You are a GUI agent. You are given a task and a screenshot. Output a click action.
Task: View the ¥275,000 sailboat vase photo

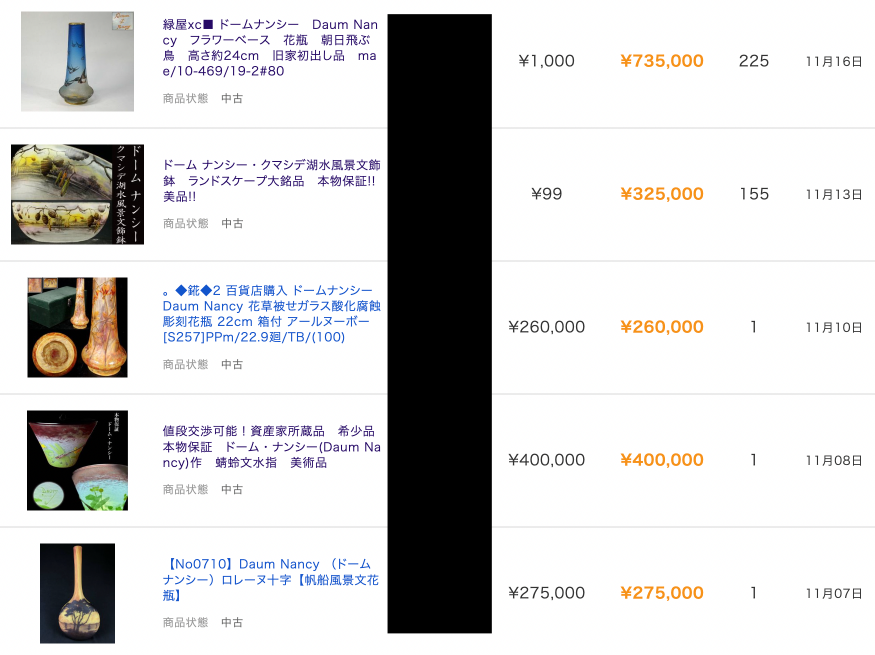(x=77, y=593)
